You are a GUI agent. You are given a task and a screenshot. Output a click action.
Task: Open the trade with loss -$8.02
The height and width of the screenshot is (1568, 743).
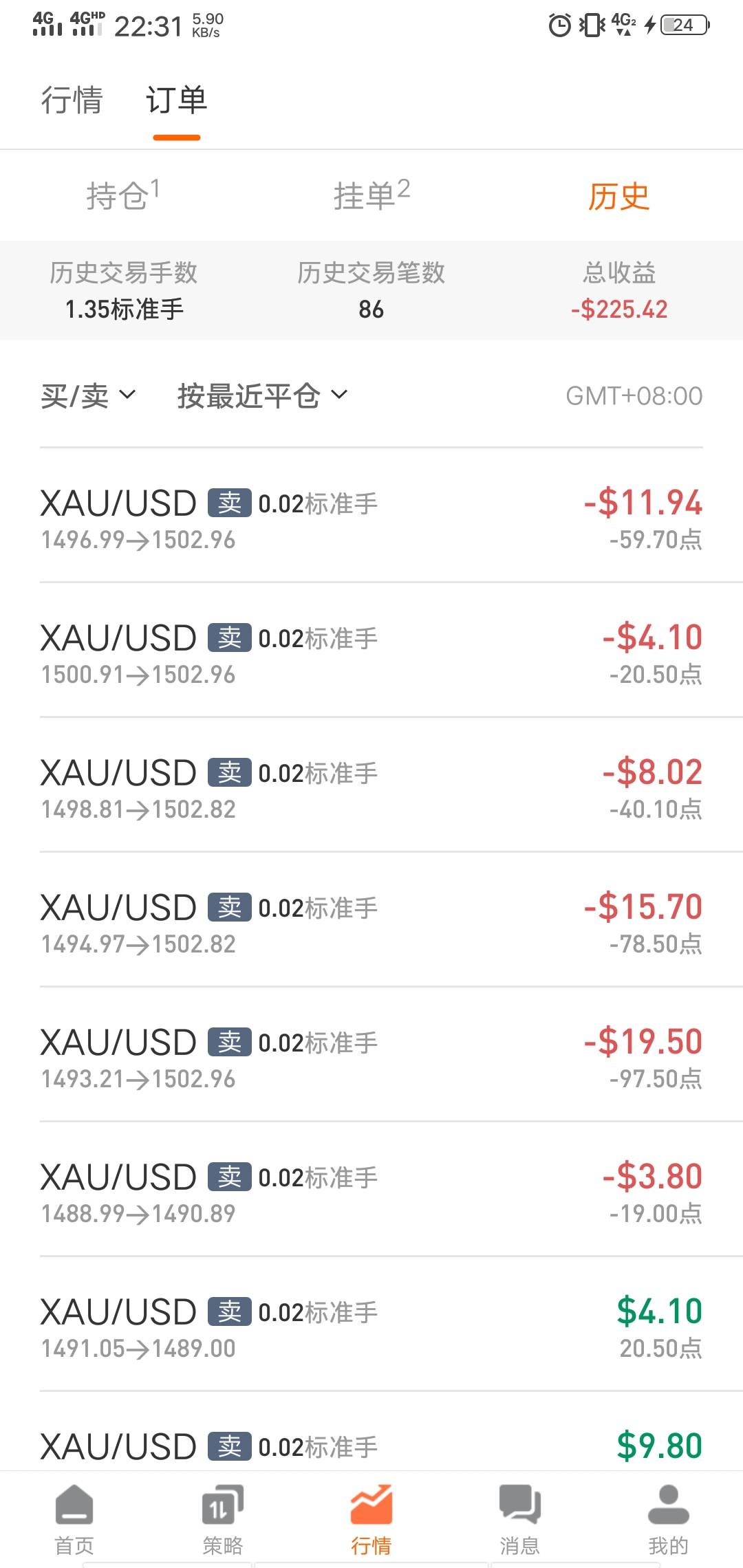click(x=371, y=785)
